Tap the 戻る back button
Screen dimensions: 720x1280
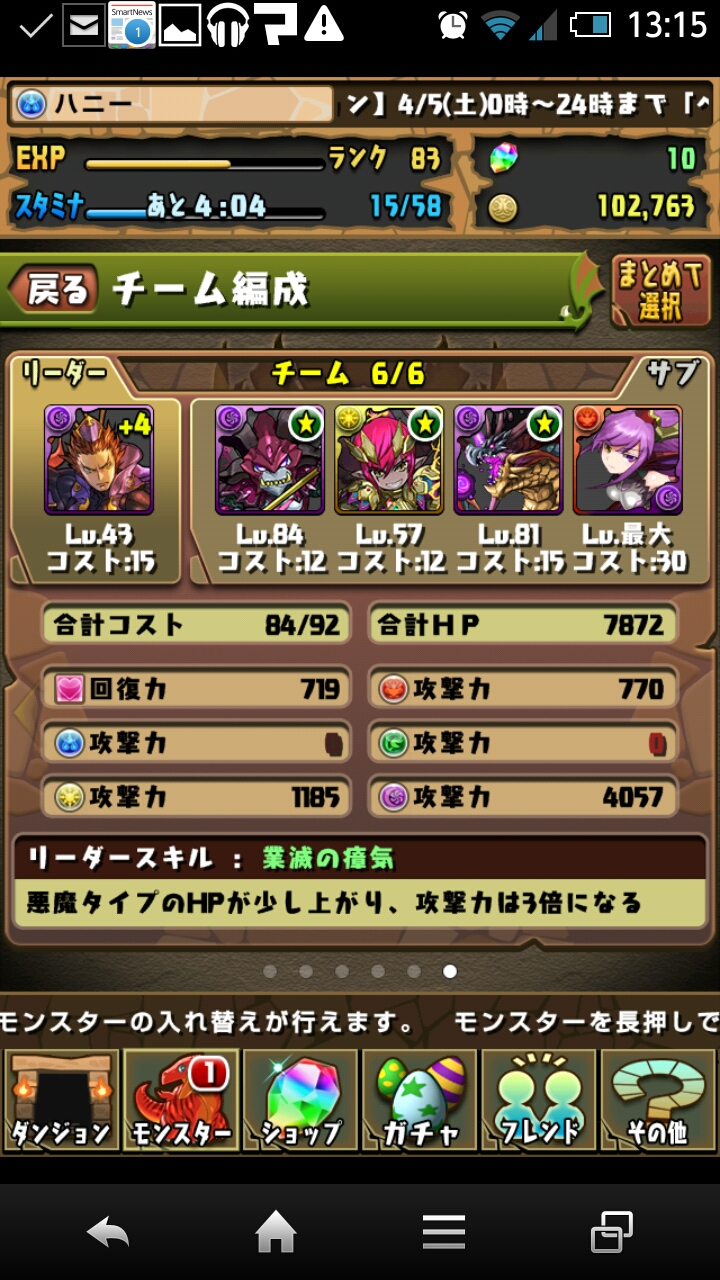tap(56, 290)
